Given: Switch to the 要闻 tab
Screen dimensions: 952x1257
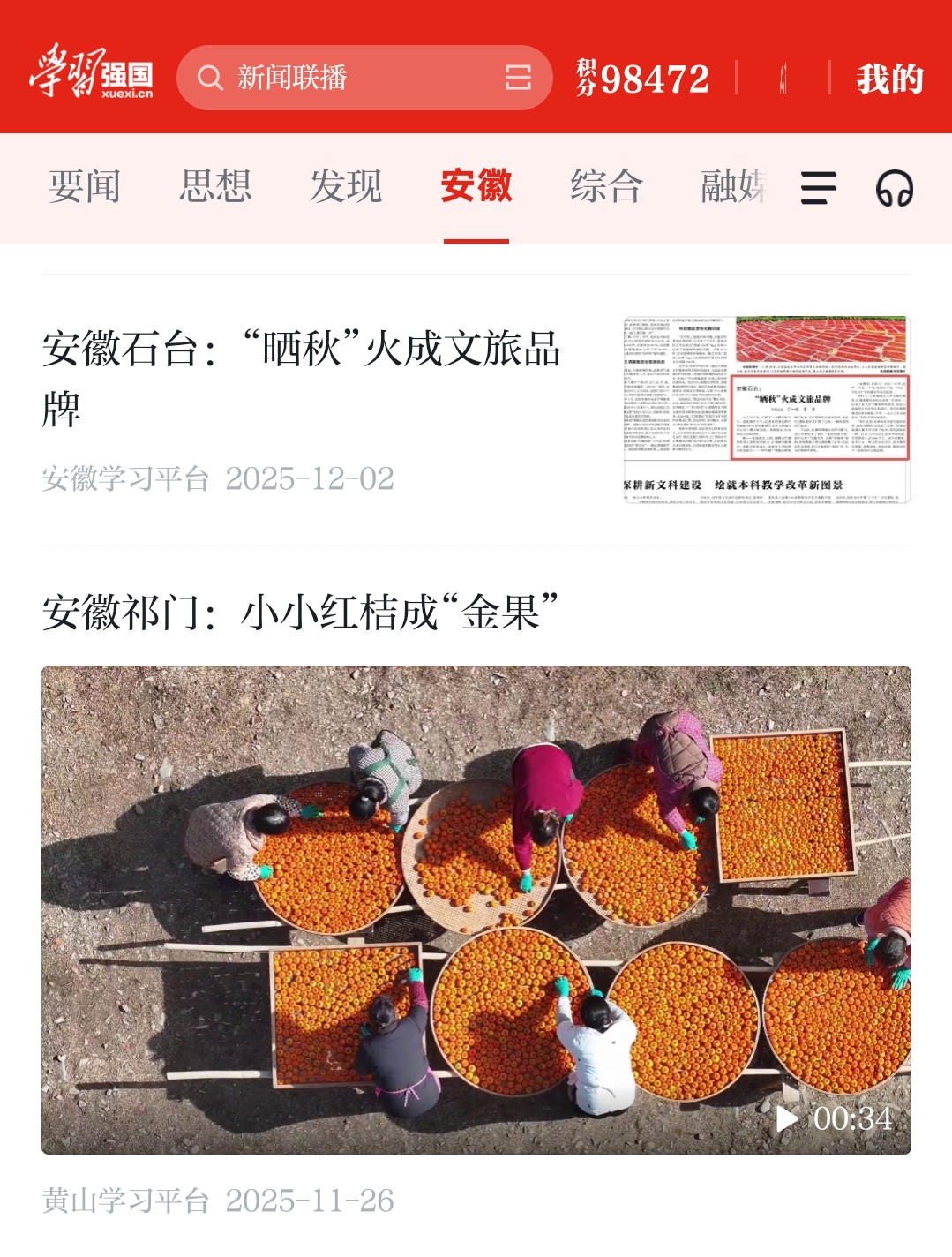Looking at the screenshot, I should point(85,187).
